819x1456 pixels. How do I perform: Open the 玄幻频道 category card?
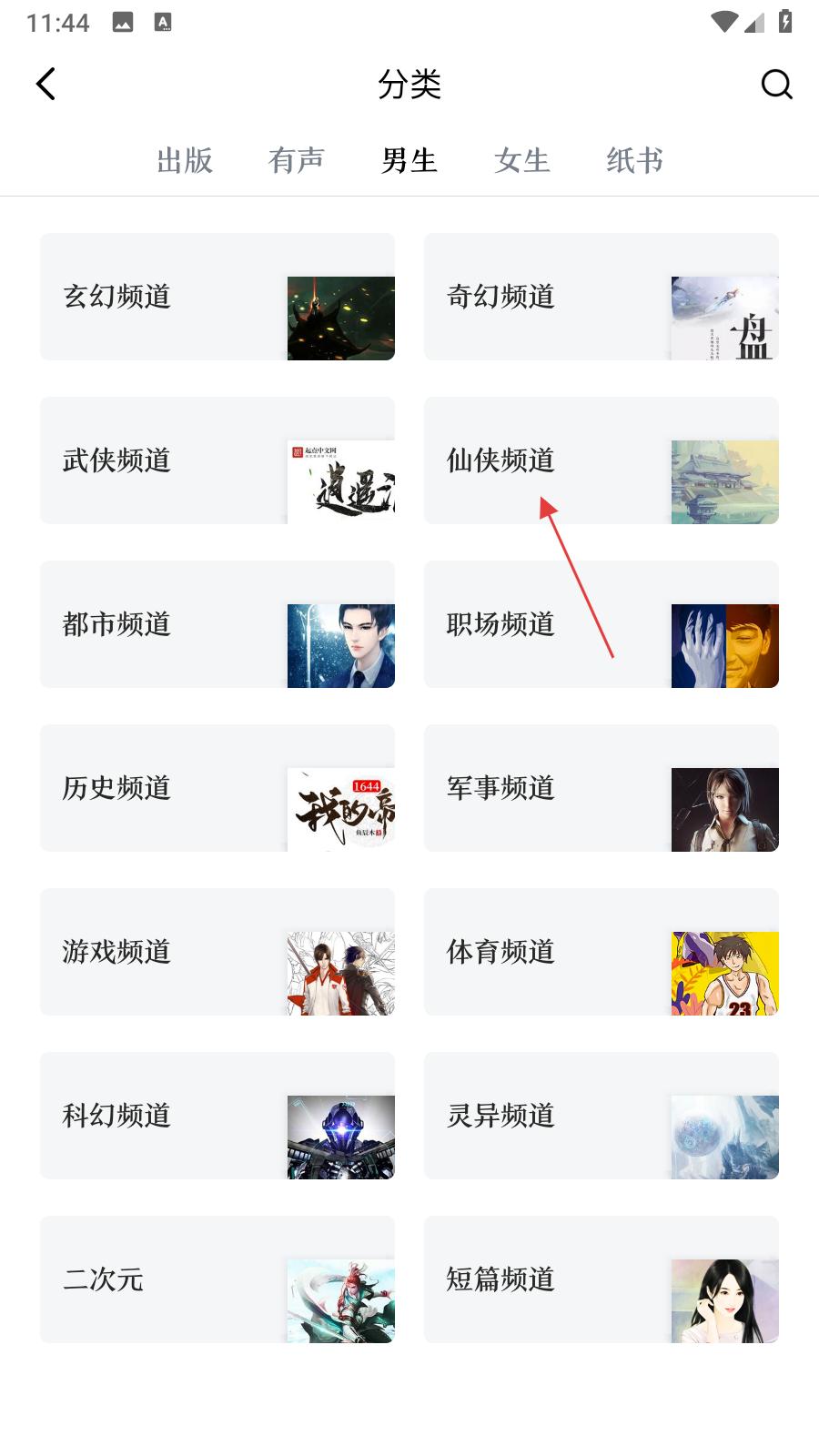217,297
